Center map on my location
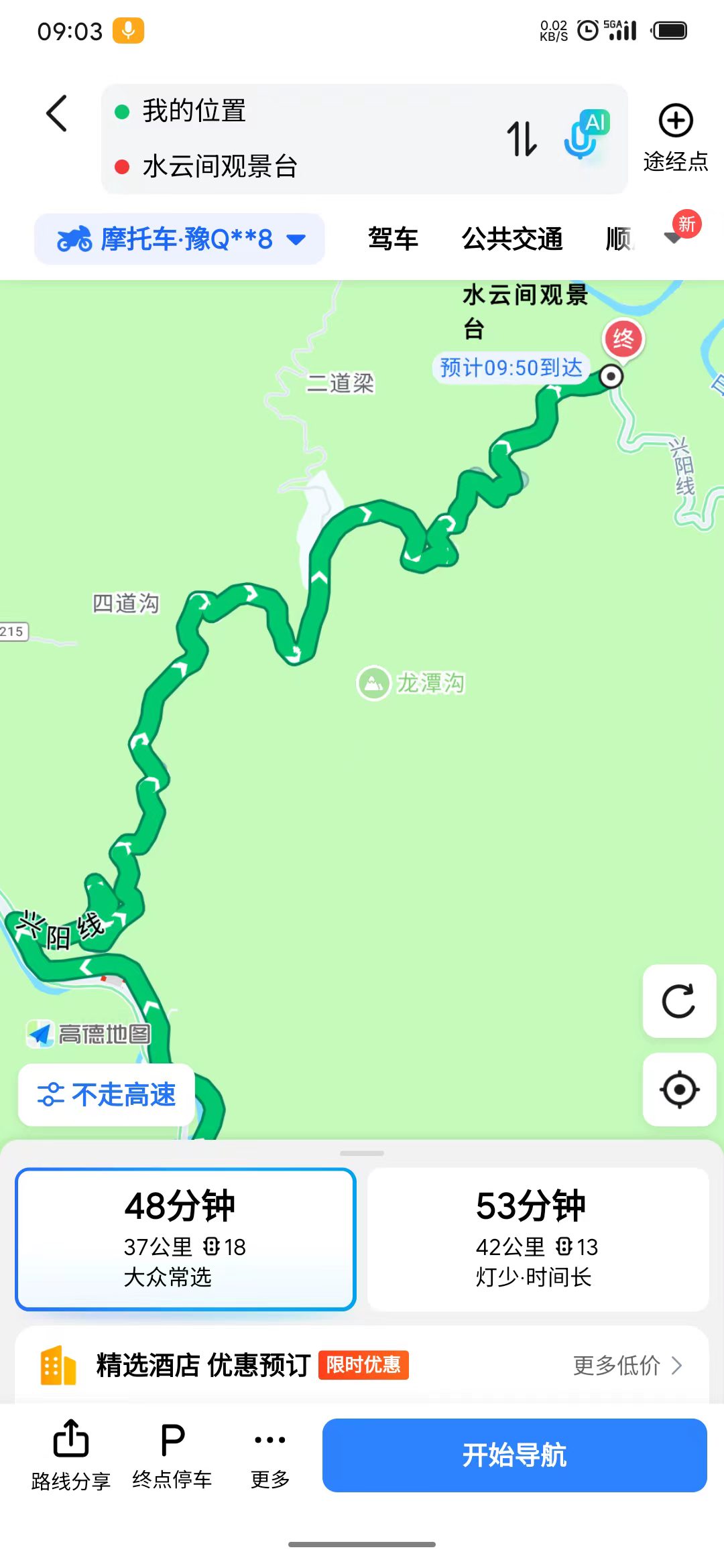 coord(679,1090)
